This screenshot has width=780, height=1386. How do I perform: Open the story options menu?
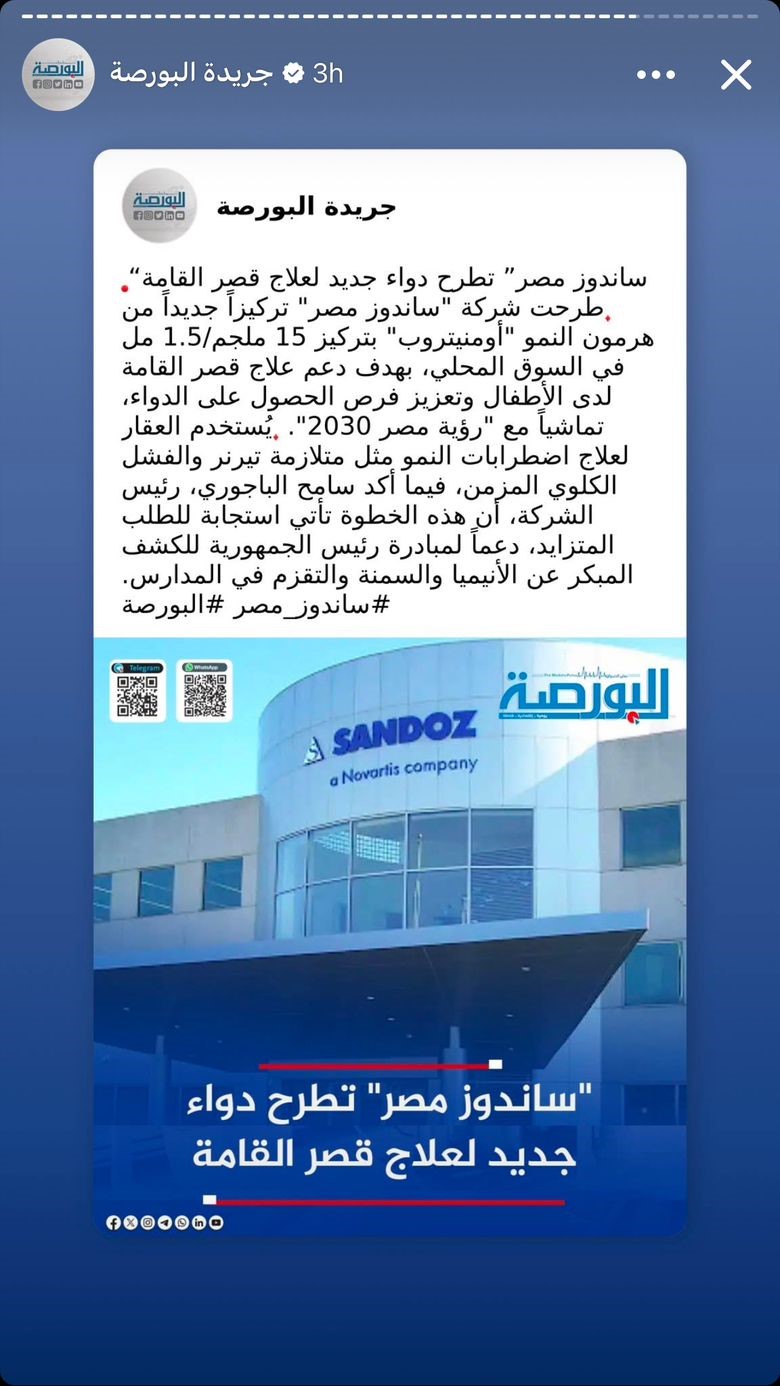(655, 74)
